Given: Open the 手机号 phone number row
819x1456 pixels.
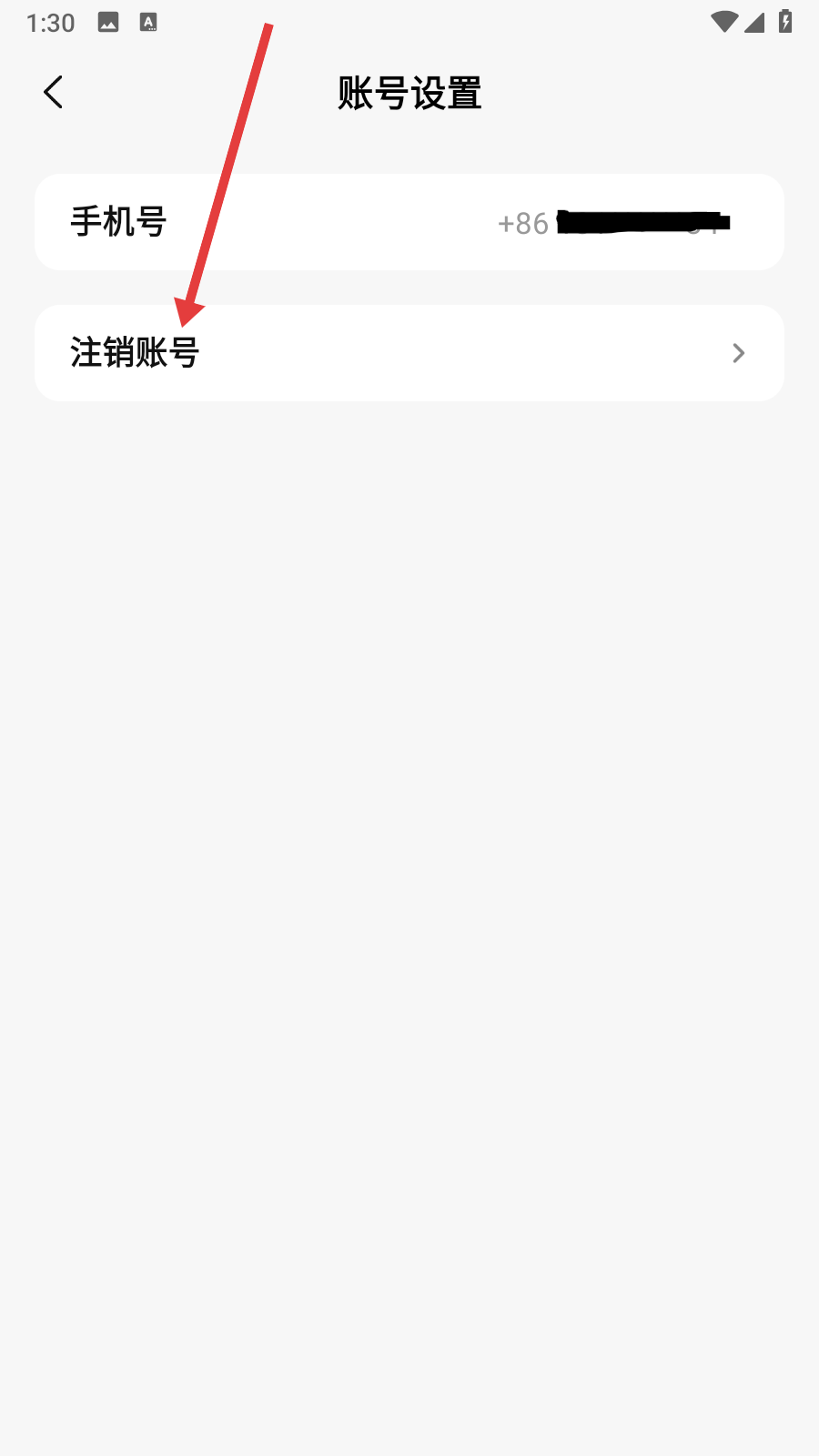Looking at the screenshot, I should [409, 222].
